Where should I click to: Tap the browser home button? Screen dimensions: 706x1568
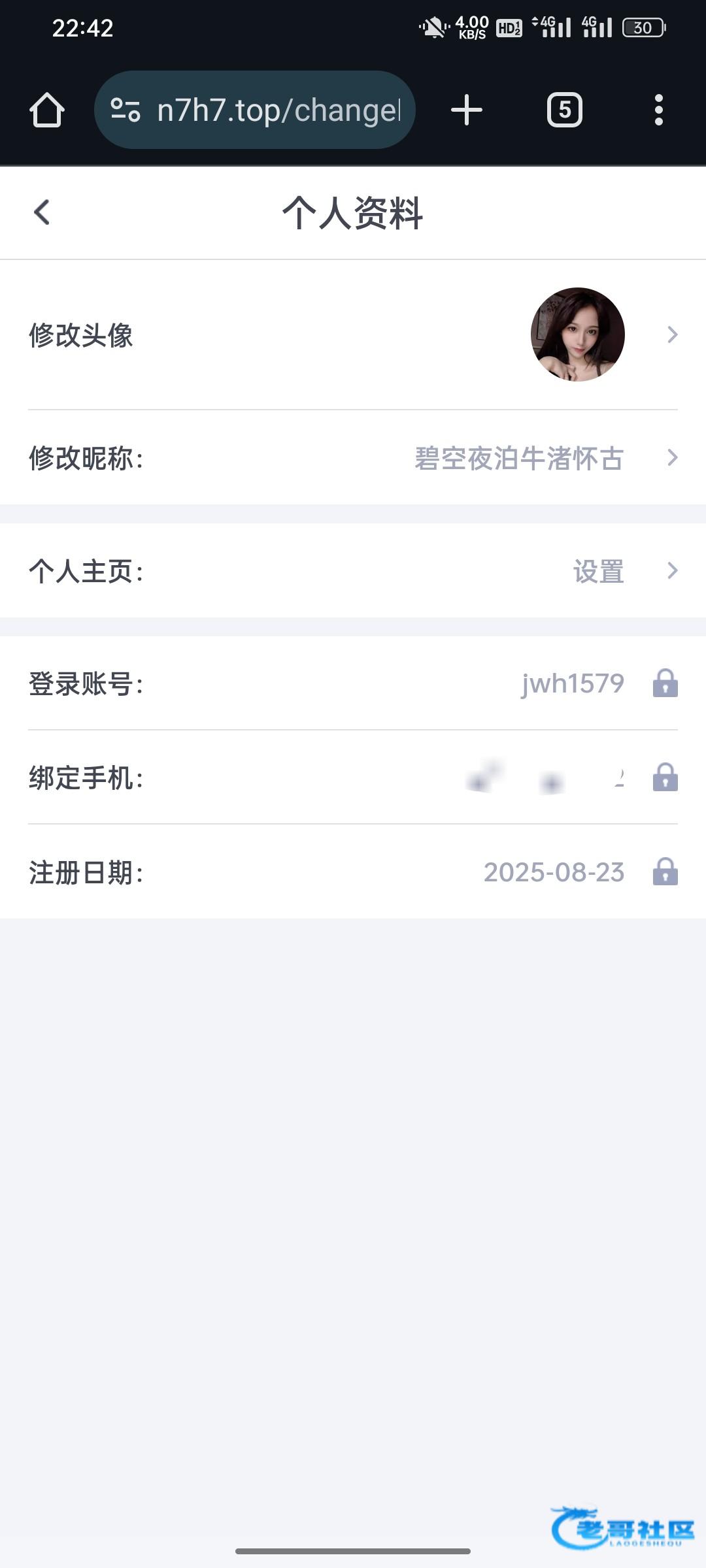(47, 110)
